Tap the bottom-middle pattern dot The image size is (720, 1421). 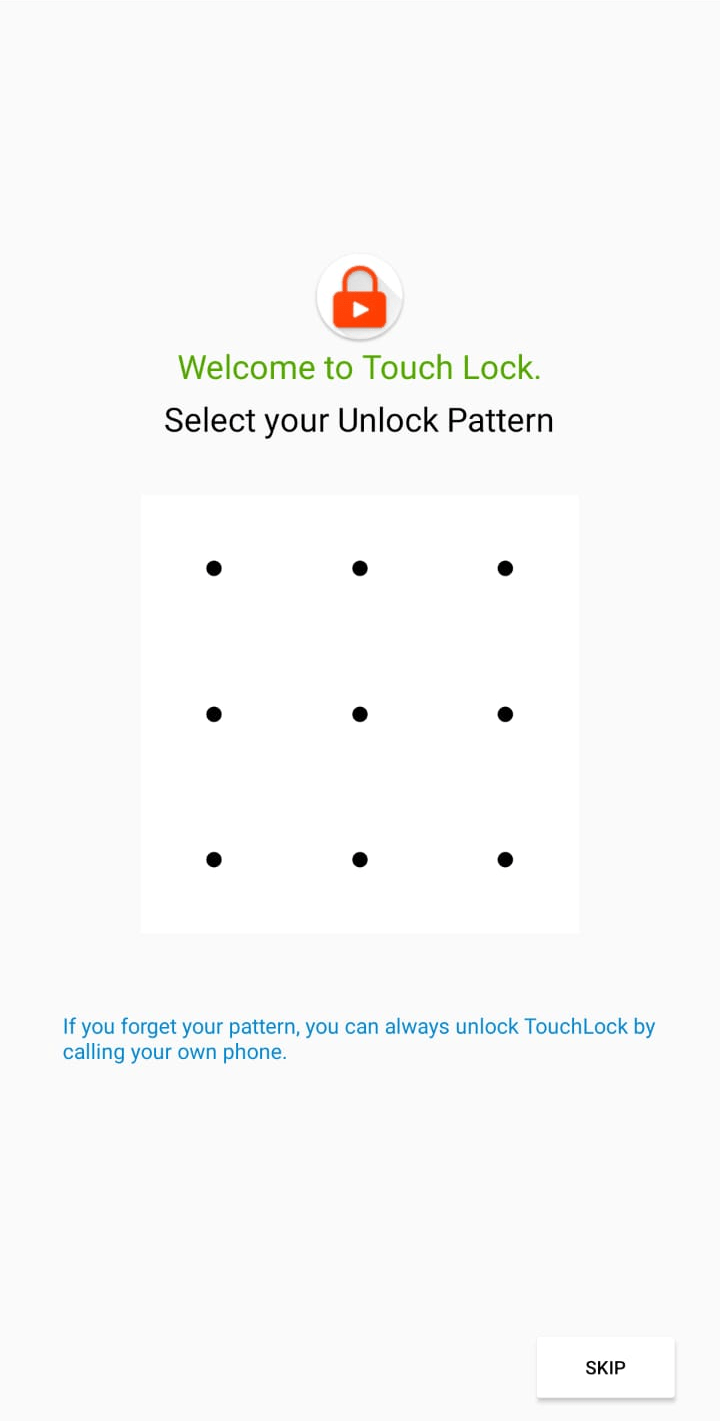point(359,859)
